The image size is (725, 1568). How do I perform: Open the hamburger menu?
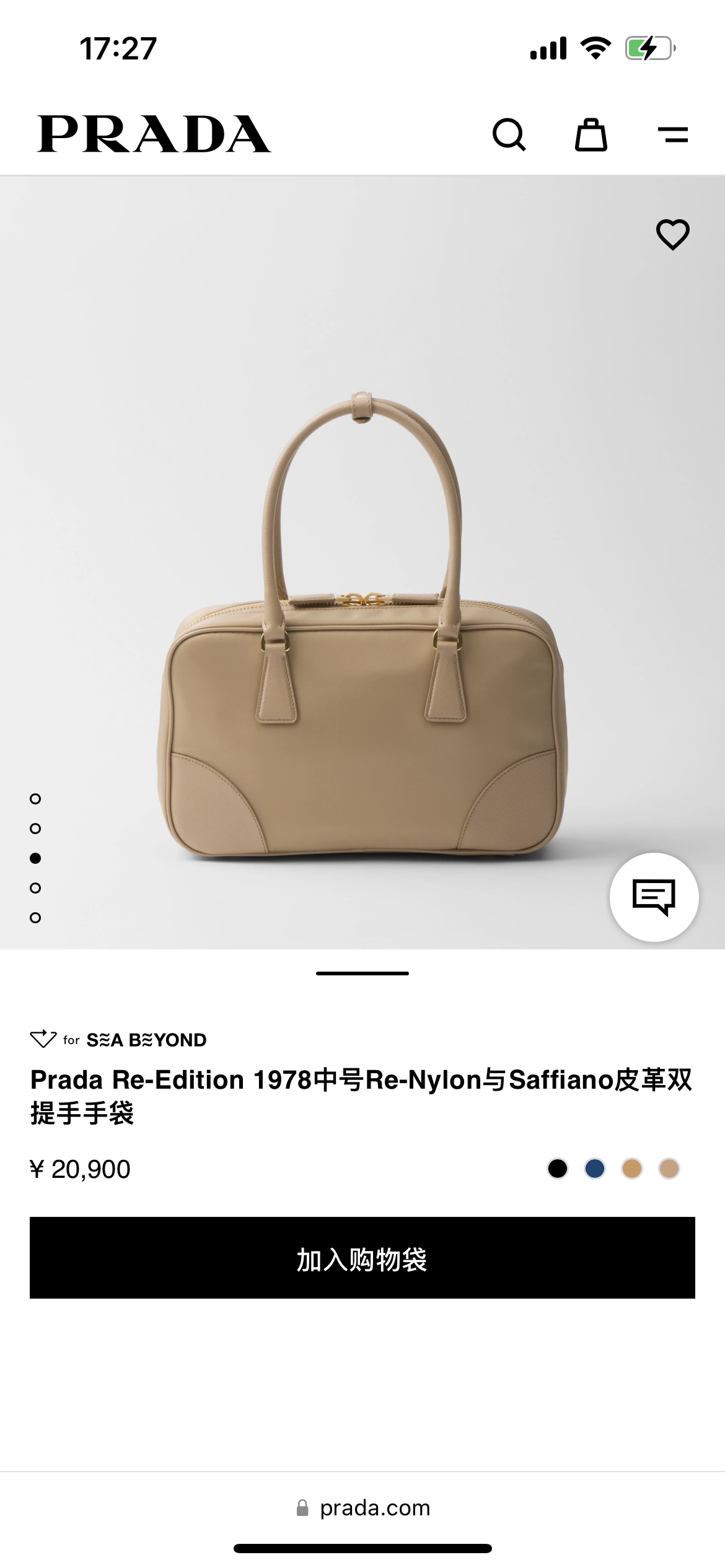[673, 134]
